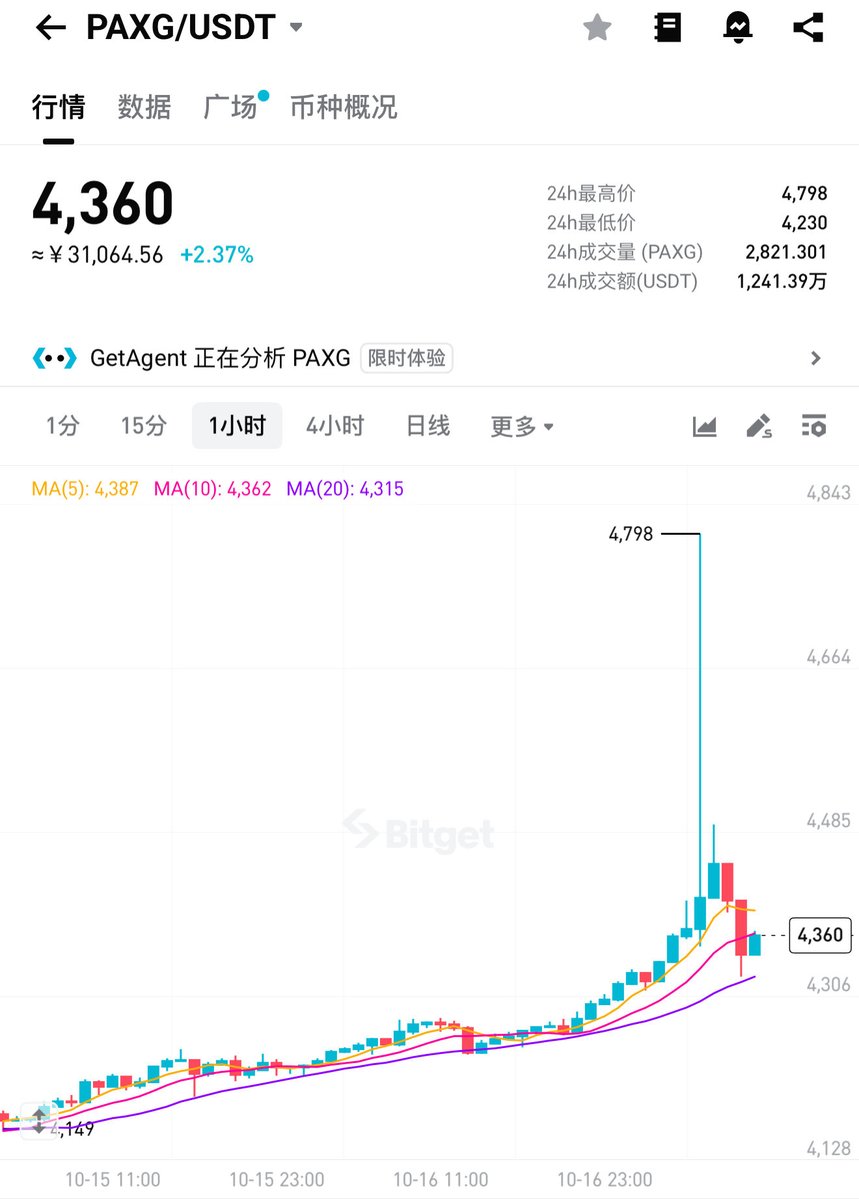Share this PAXG/USDT chart
859x1199 pixels.
point(808,28)
